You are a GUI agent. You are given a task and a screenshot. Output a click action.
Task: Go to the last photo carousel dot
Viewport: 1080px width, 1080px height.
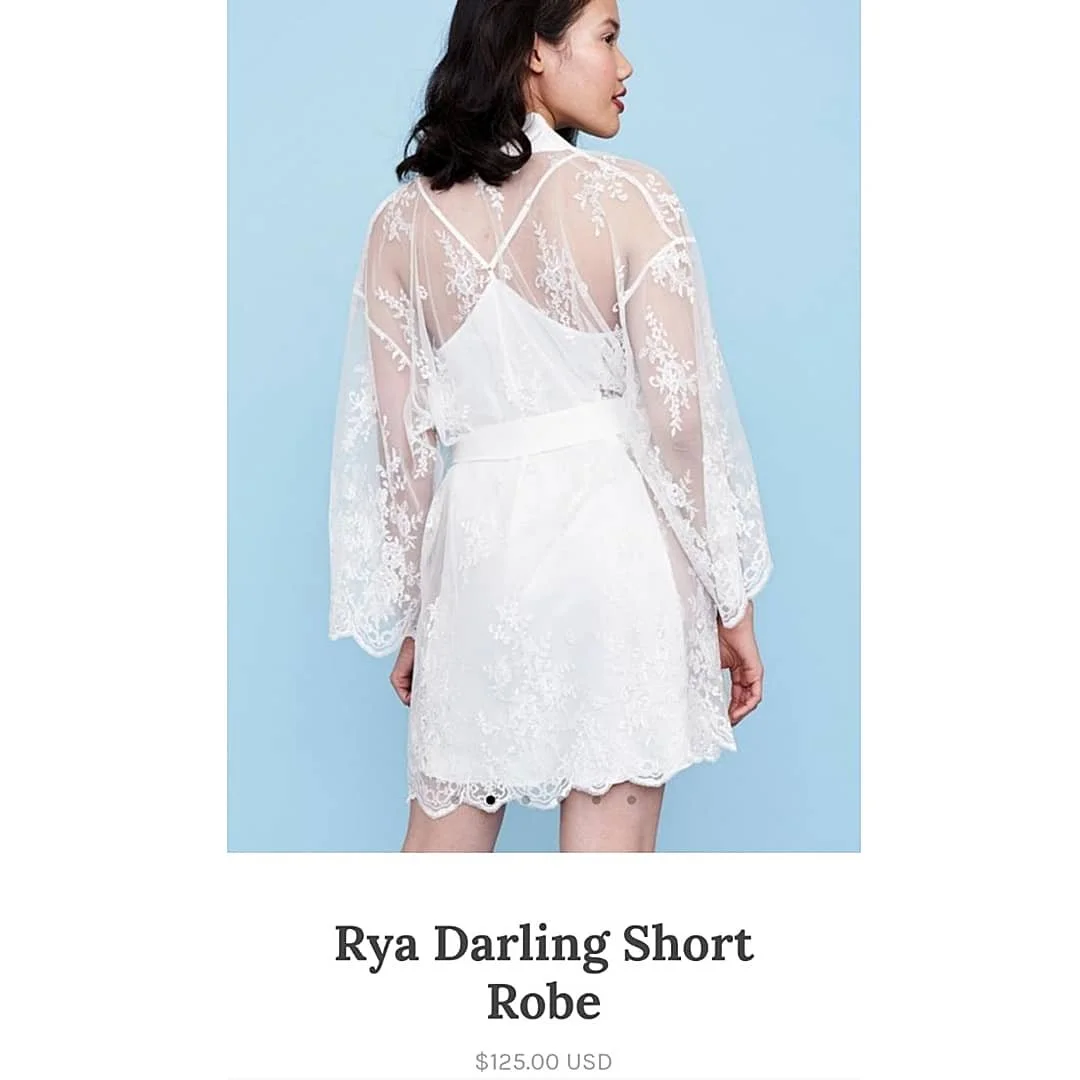(631, 799)
